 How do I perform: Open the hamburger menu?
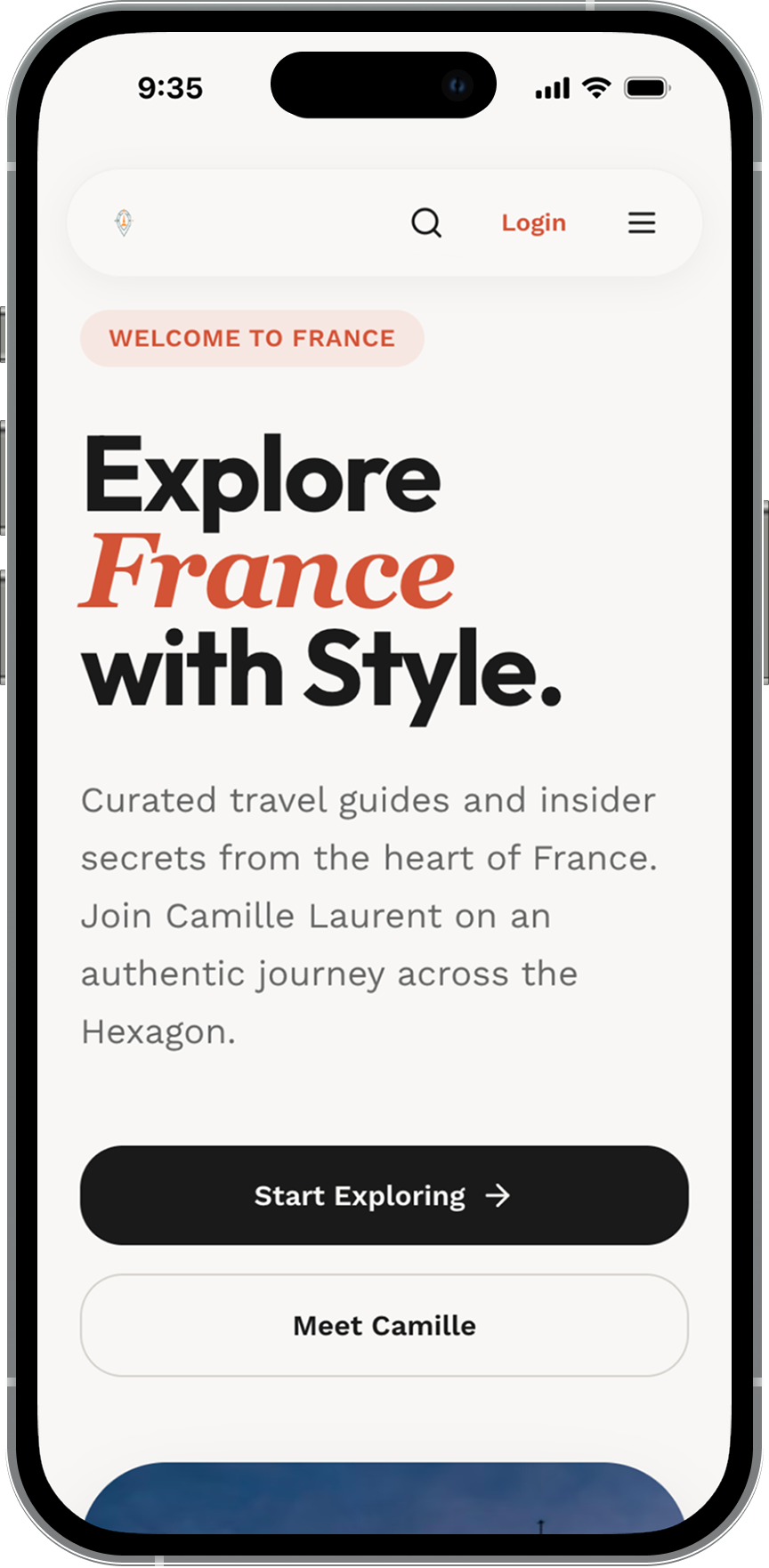(642, 222)
